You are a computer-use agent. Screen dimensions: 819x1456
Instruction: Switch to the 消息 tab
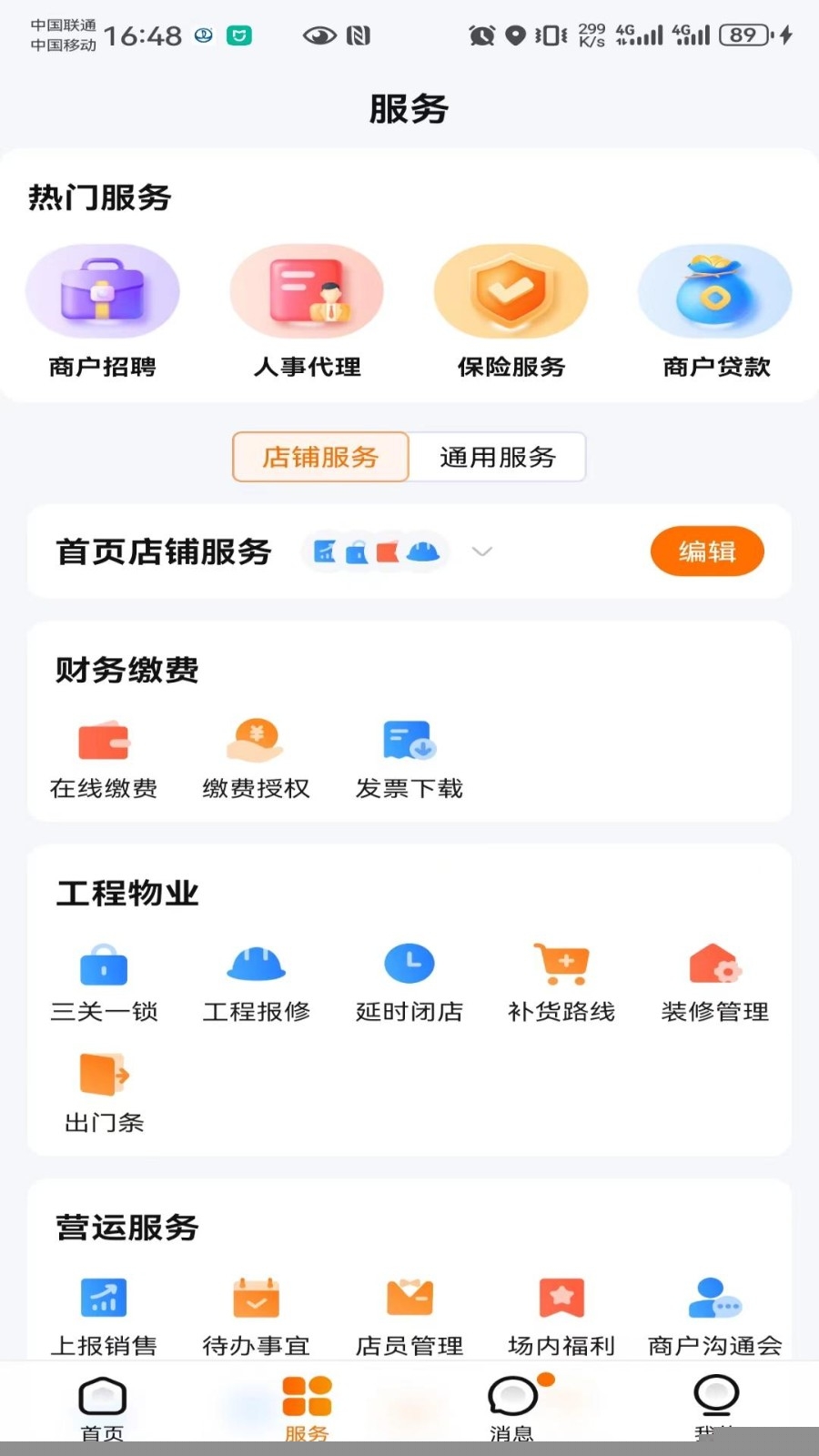tap(512, 1404)
